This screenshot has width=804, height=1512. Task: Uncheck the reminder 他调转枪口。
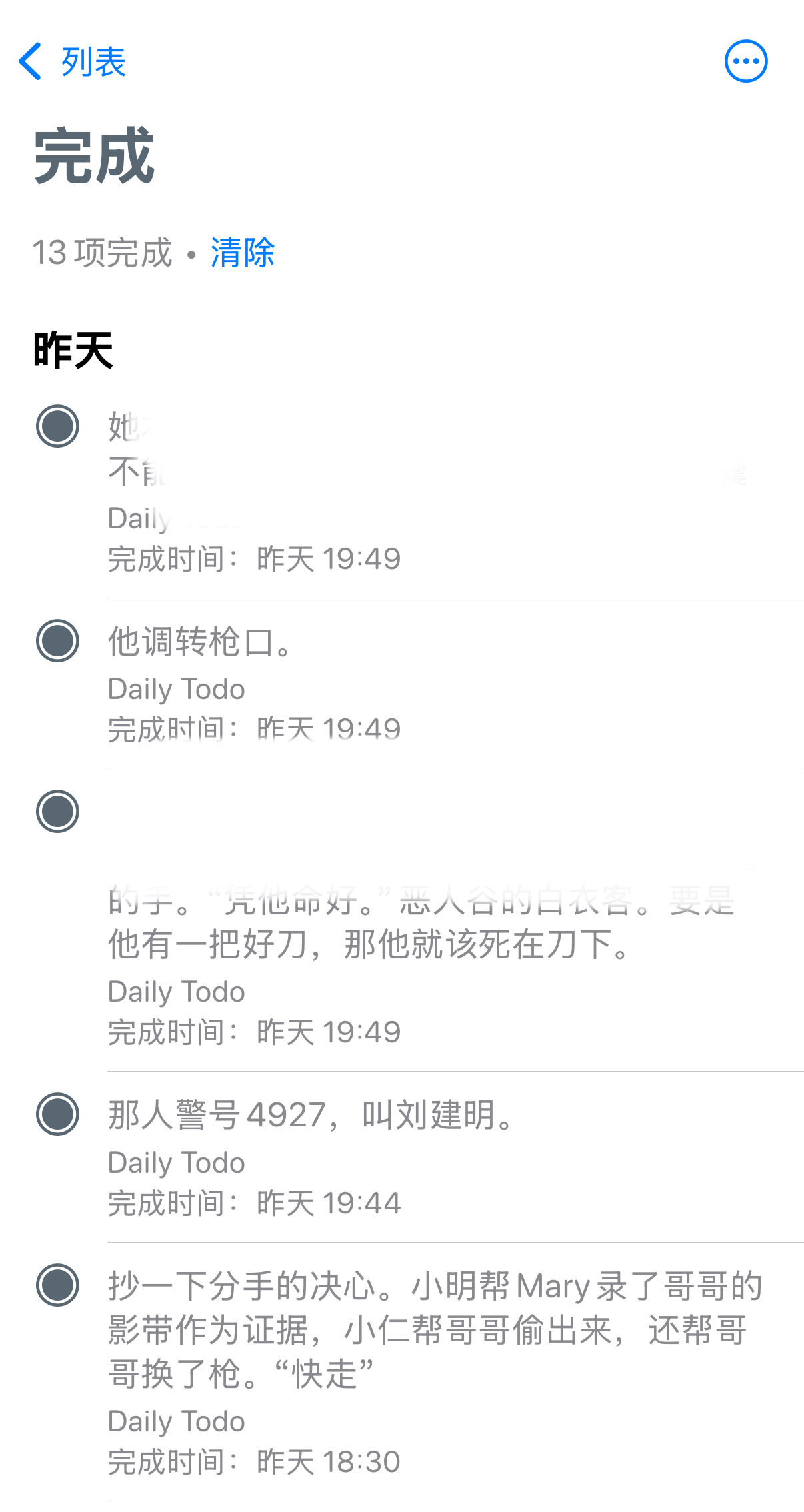pyautogui.click(x=58, y=640)
